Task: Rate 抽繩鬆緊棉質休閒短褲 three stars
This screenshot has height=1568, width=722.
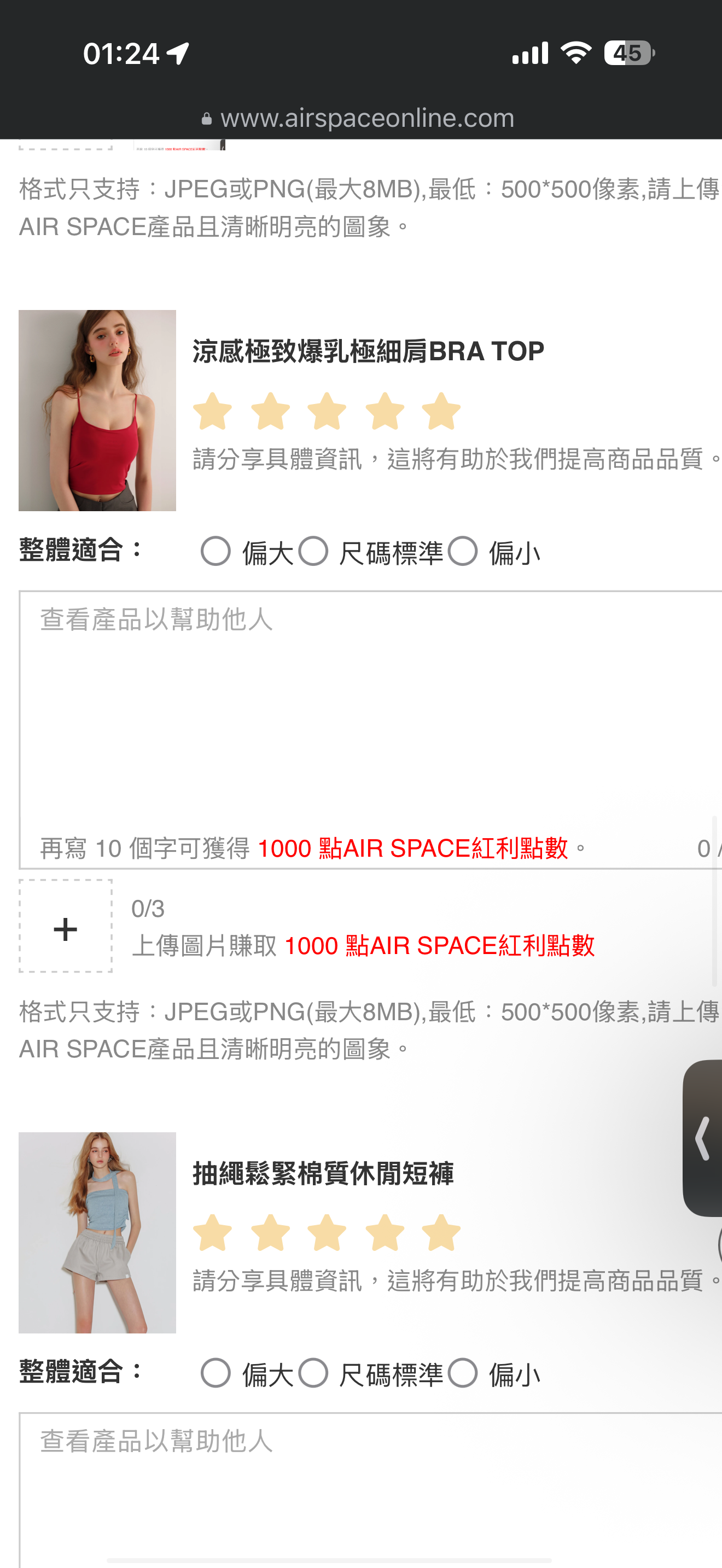Action: 327,1234
